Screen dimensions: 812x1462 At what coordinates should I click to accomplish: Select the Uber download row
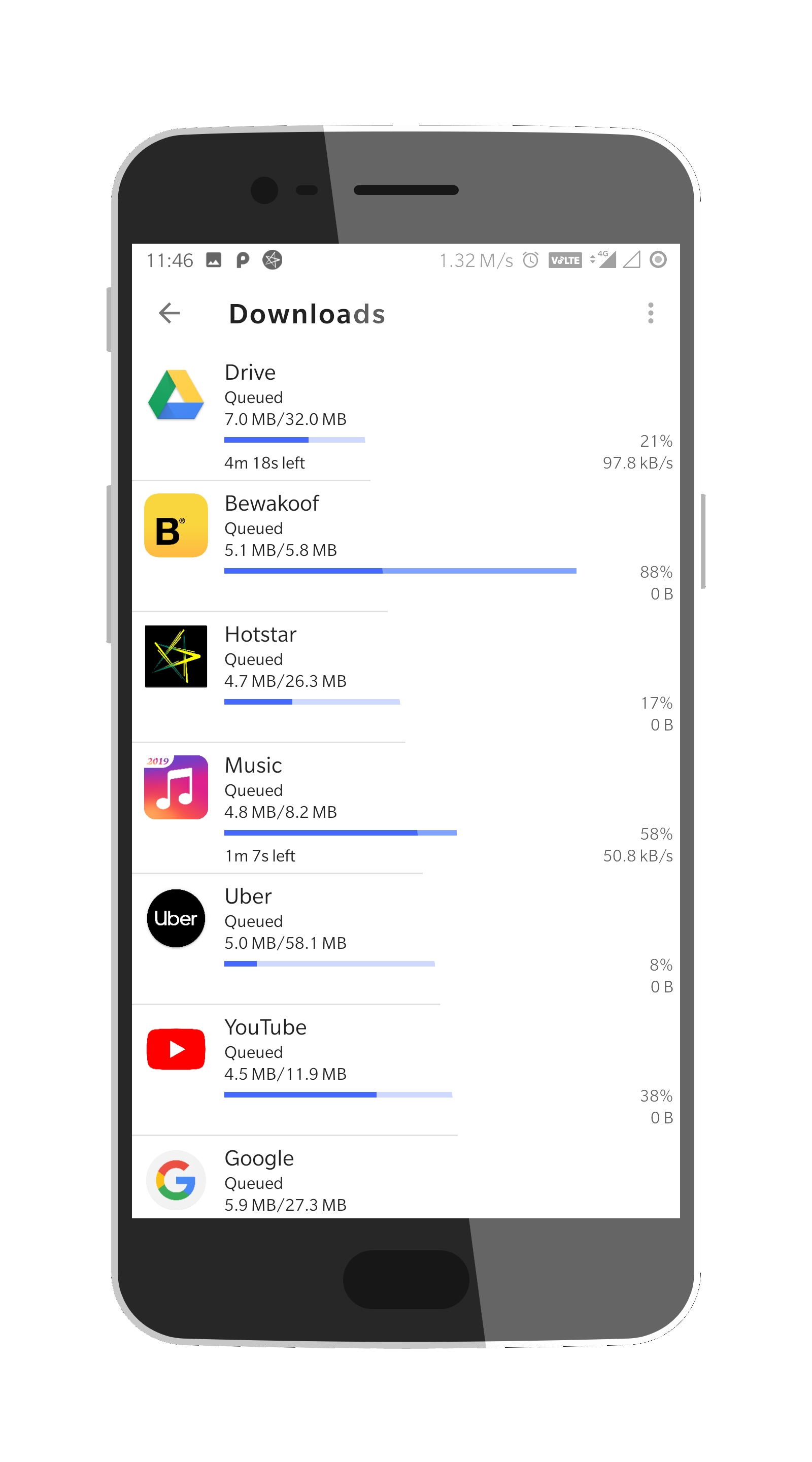coord(405,940)
